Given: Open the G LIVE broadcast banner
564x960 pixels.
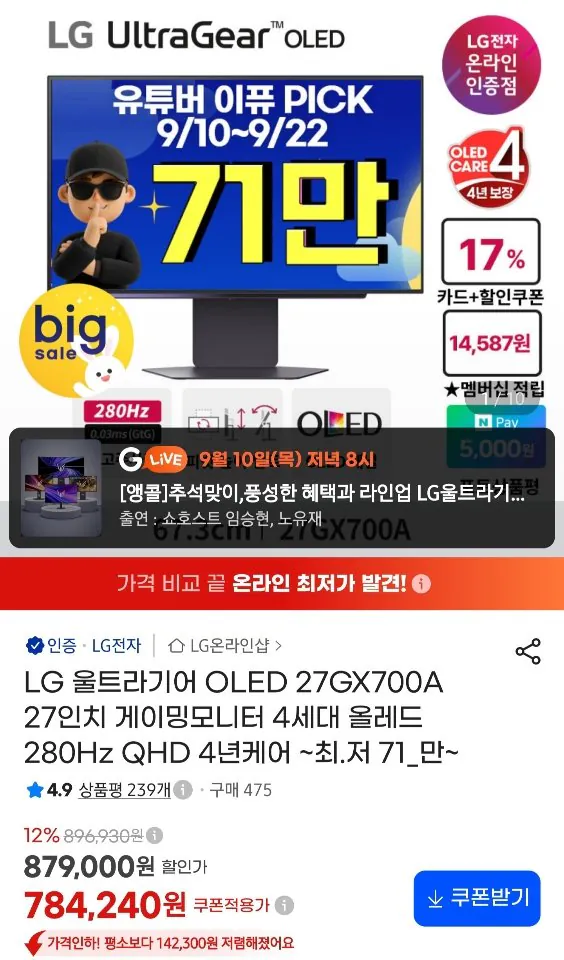Looking at the screenshot, I should (282, 487).
